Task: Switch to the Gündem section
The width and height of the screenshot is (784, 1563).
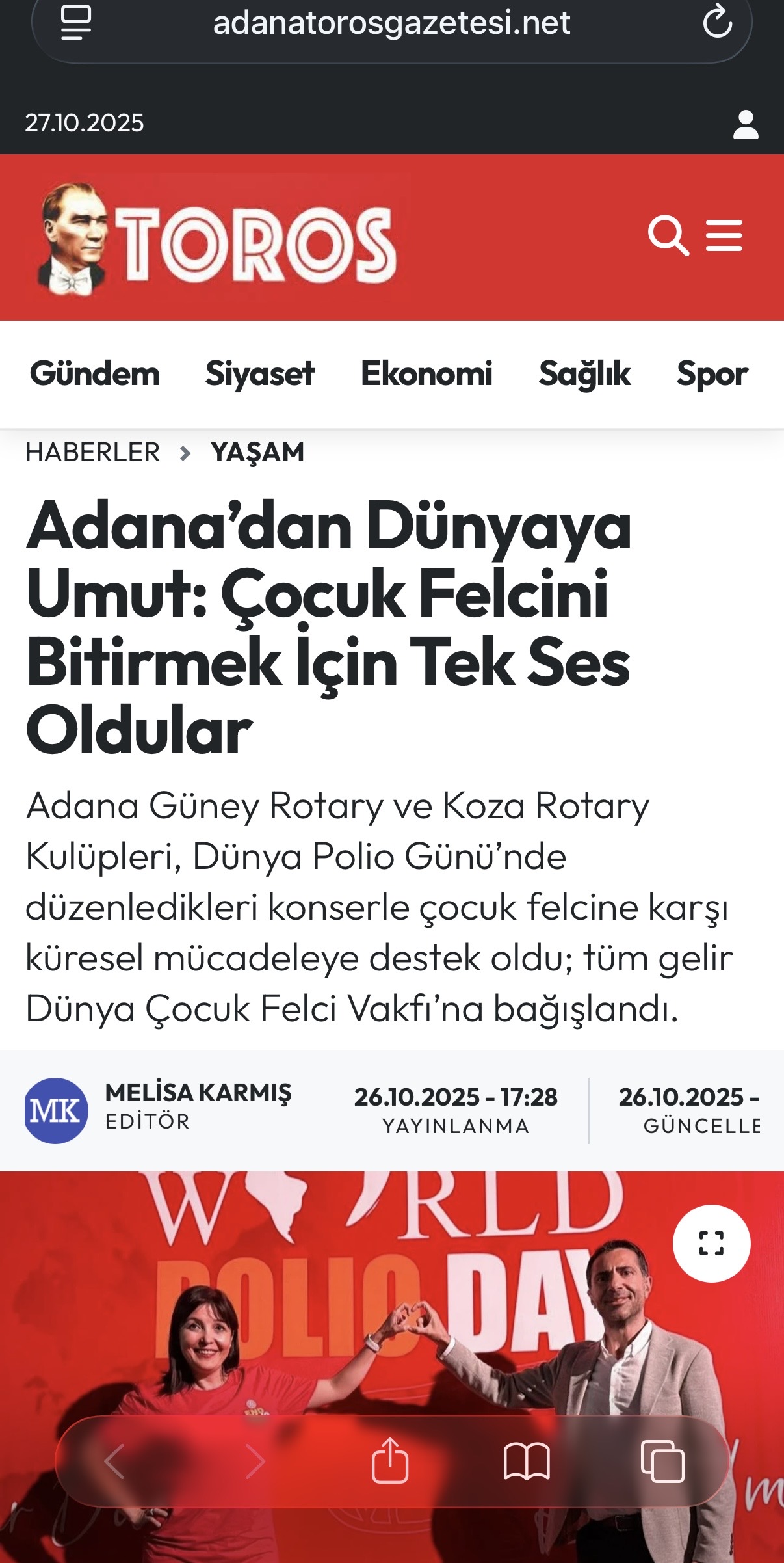Action: coord(95,374)
